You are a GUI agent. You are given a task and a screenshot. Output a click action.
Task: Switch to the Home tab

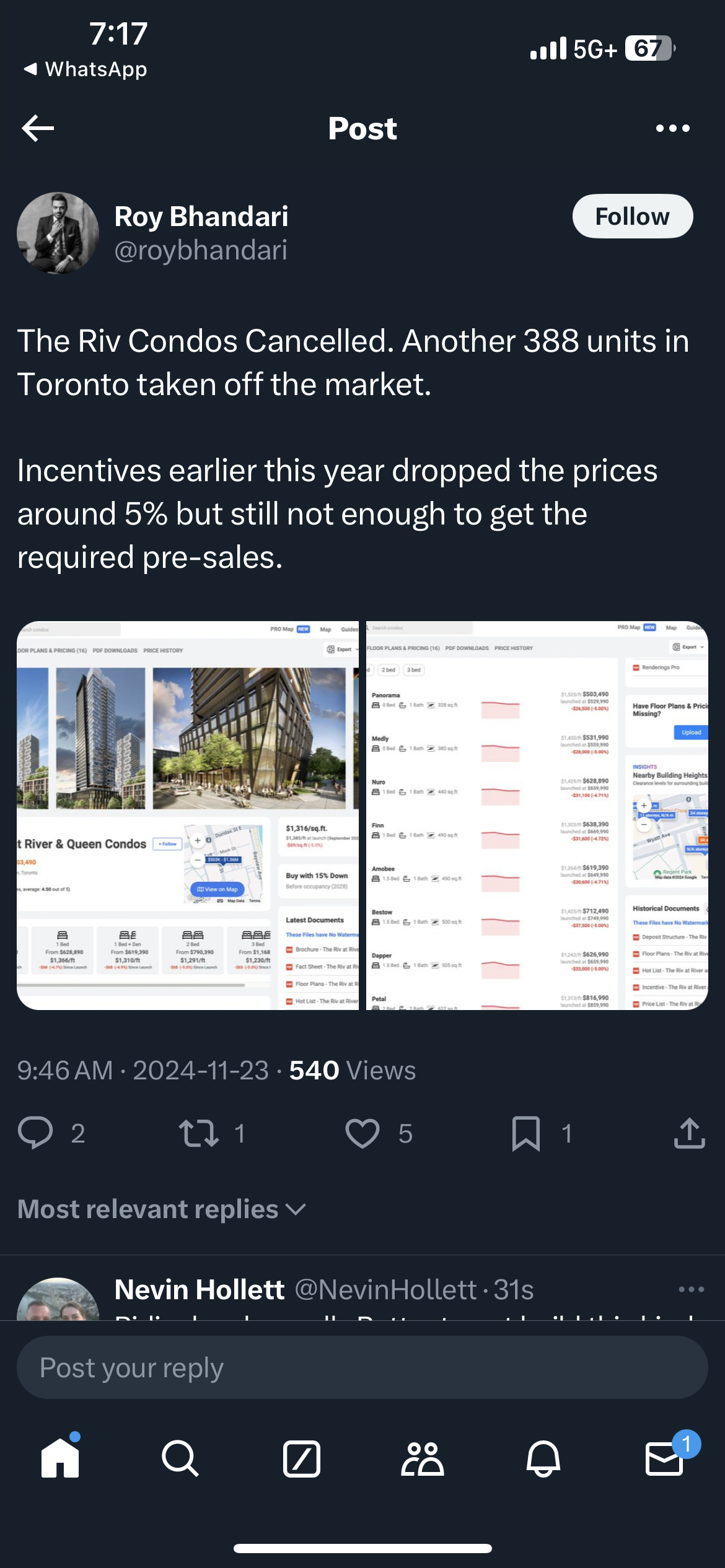point(60,1458)
